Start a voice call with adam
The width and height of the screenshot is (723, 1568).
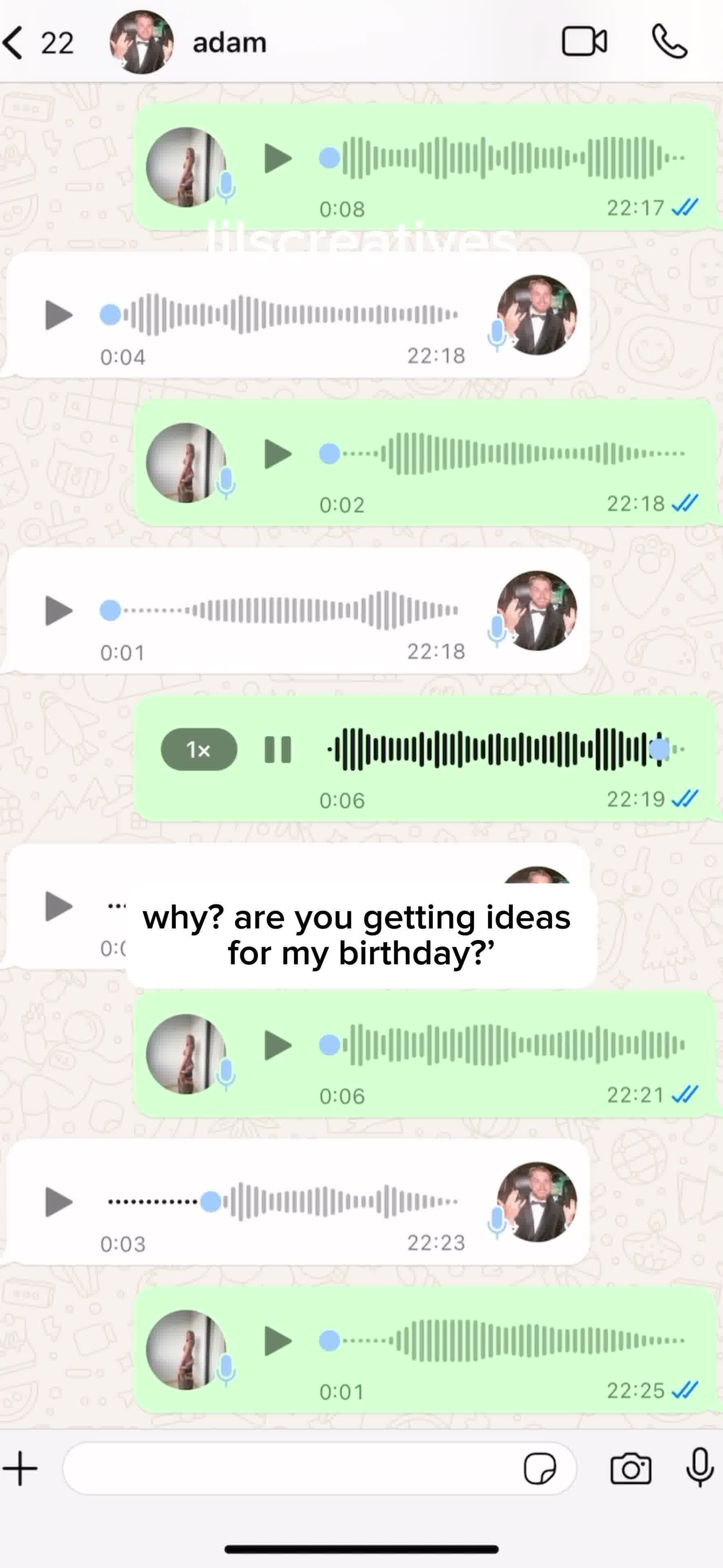pos(669,42)
